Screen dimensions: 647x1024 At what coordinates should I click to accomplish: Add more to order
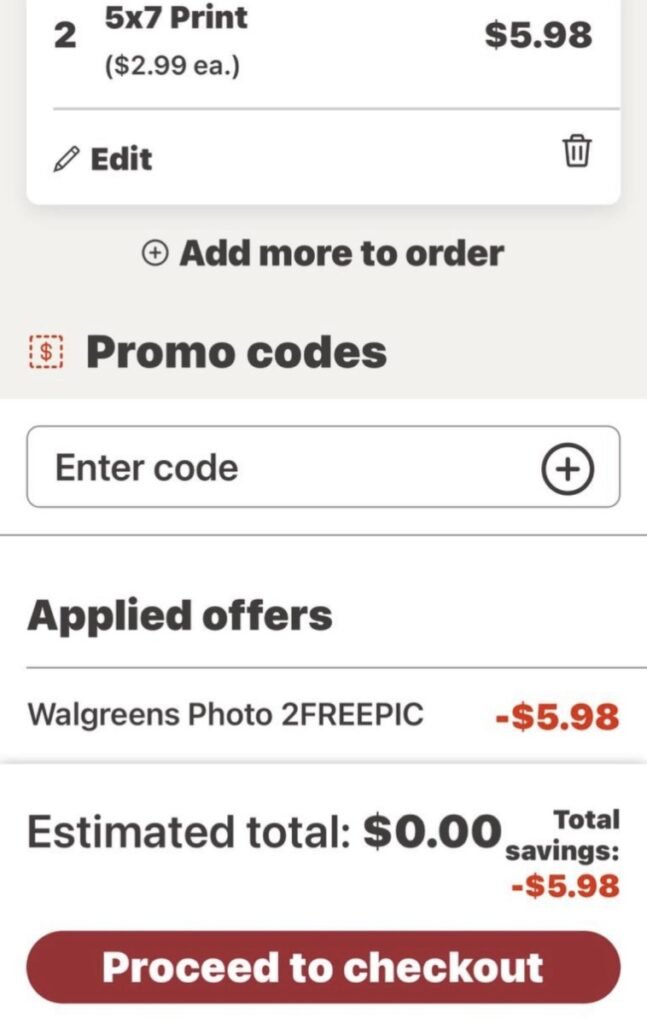tap(323, 253)
